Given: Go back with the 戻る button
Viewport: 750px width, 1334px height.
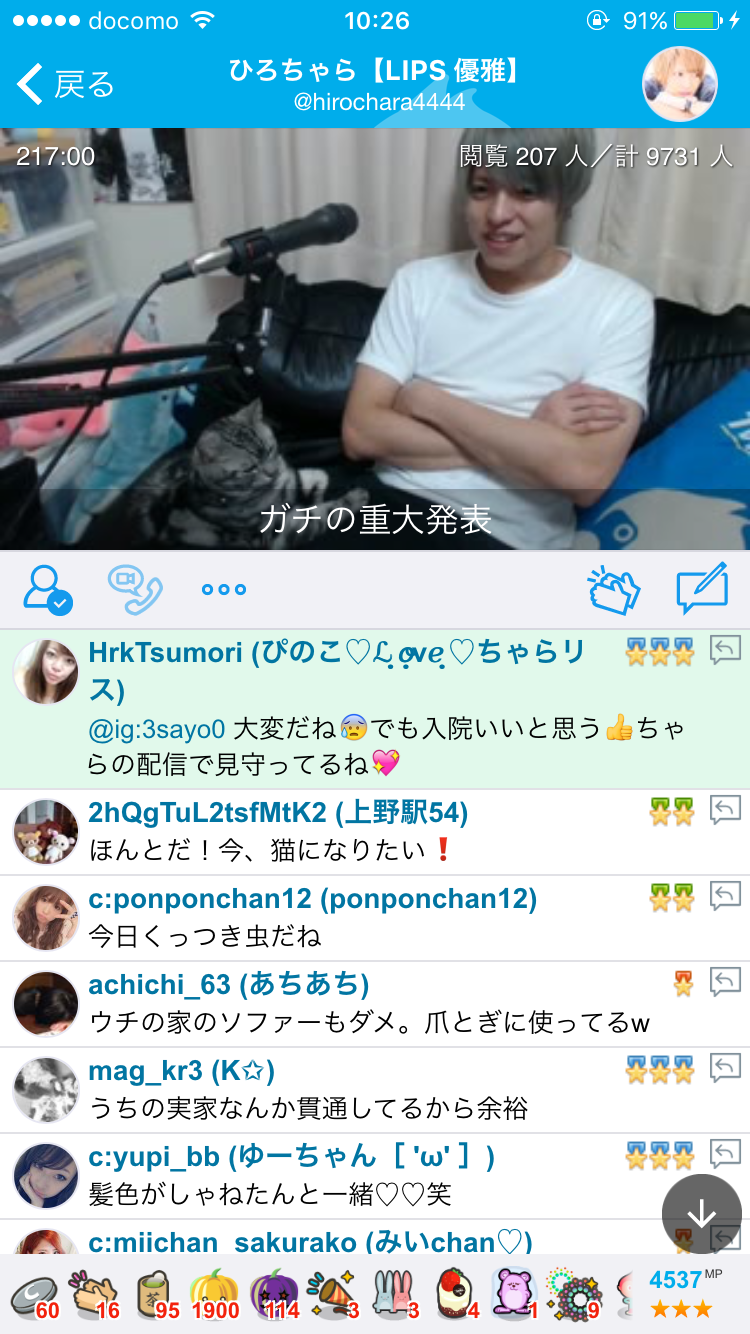Looking at the screenshot, I should tap(66, 85).
